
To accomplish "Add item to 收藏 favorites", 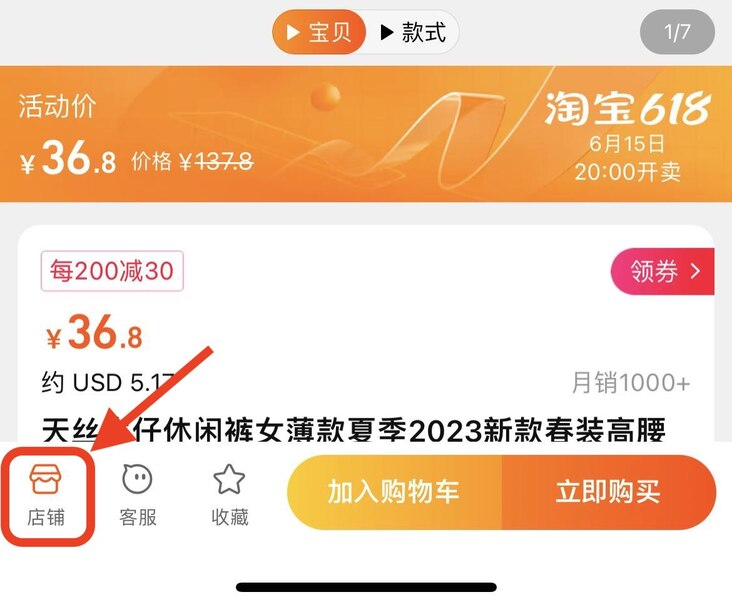I will (229, 496).
